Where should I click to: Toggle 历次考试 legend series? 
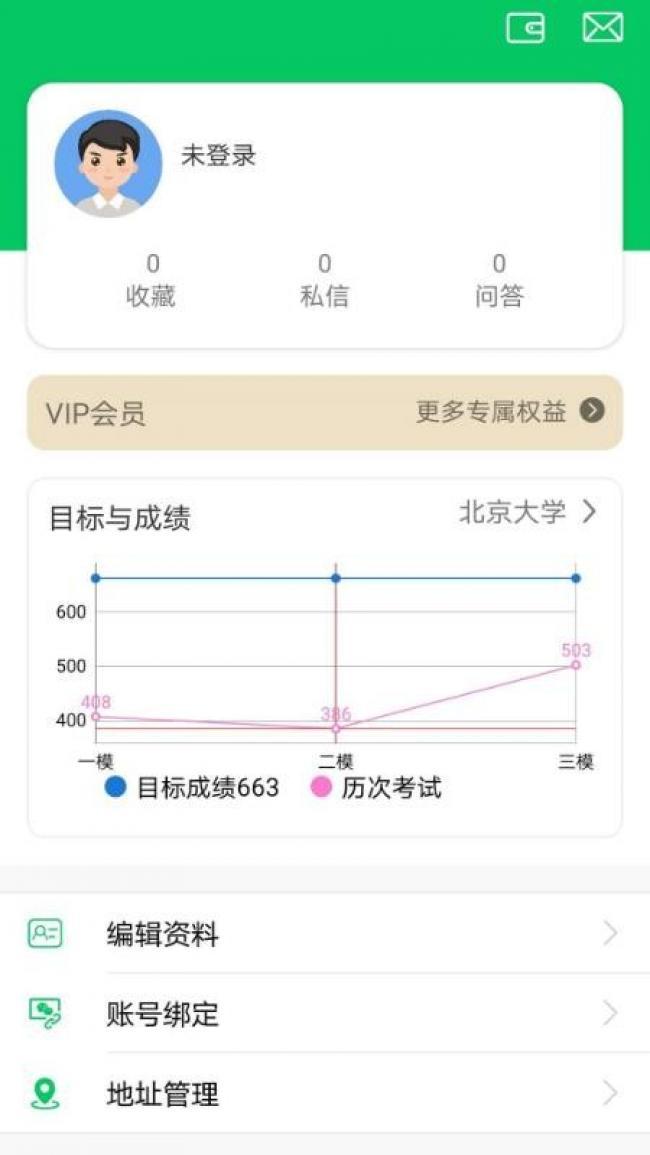376,787
